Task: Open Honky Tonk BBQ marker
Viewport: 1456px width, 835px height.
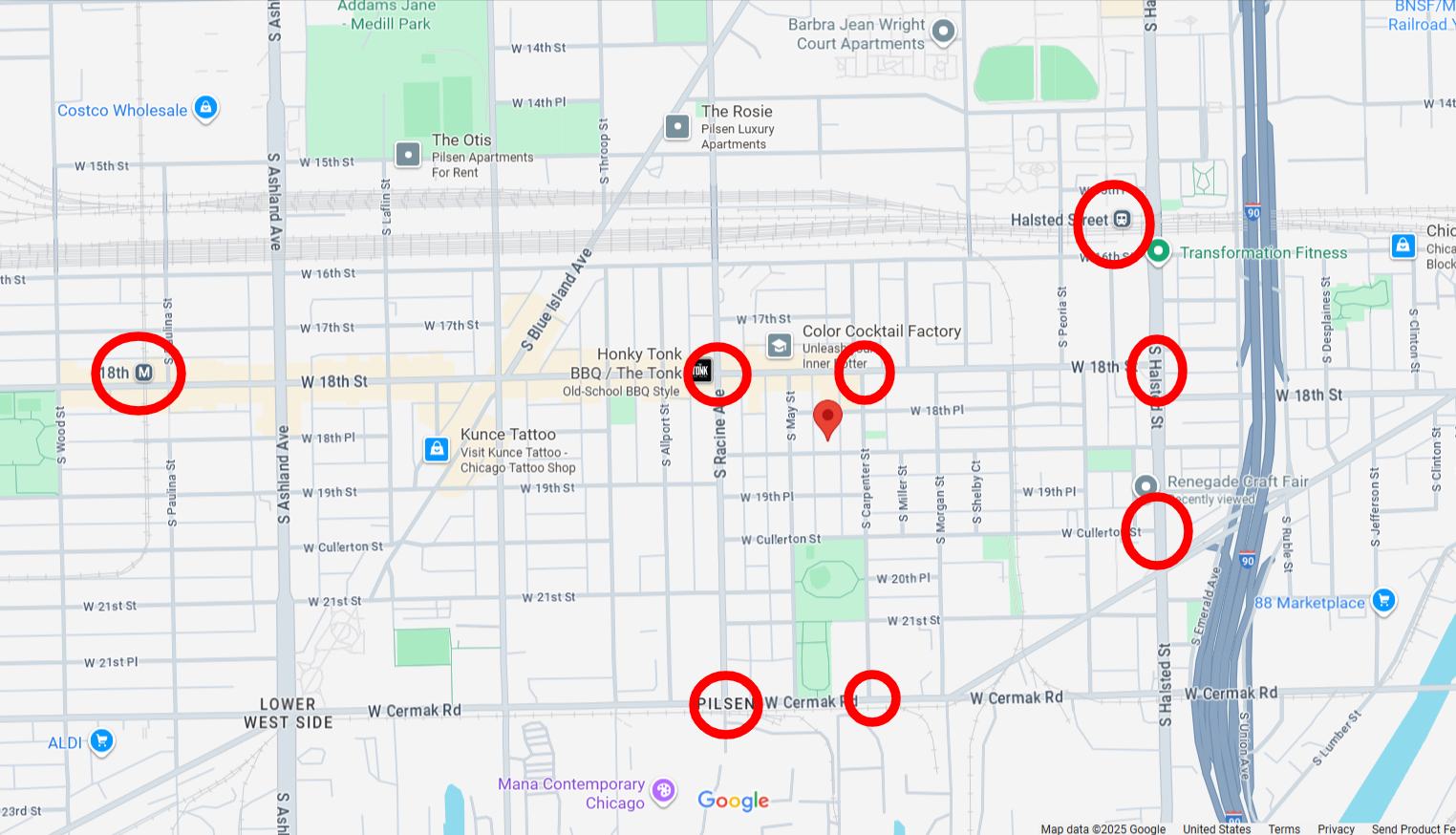Action: [x=702, y=371]
